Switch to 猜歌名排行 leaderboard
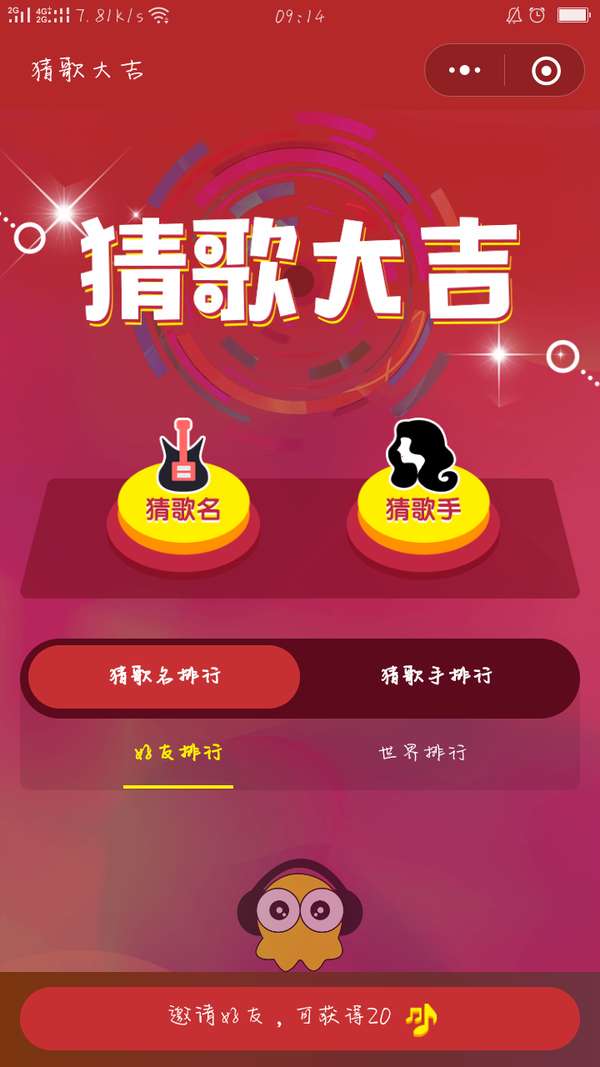 click(164, 677)
